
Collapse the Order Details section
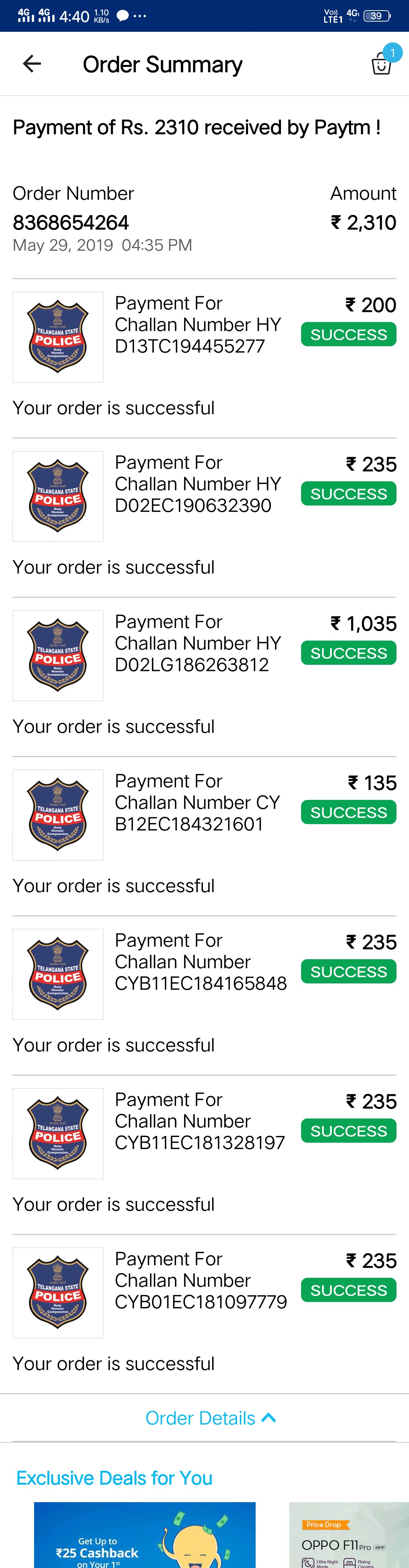tap(210, 1418)
